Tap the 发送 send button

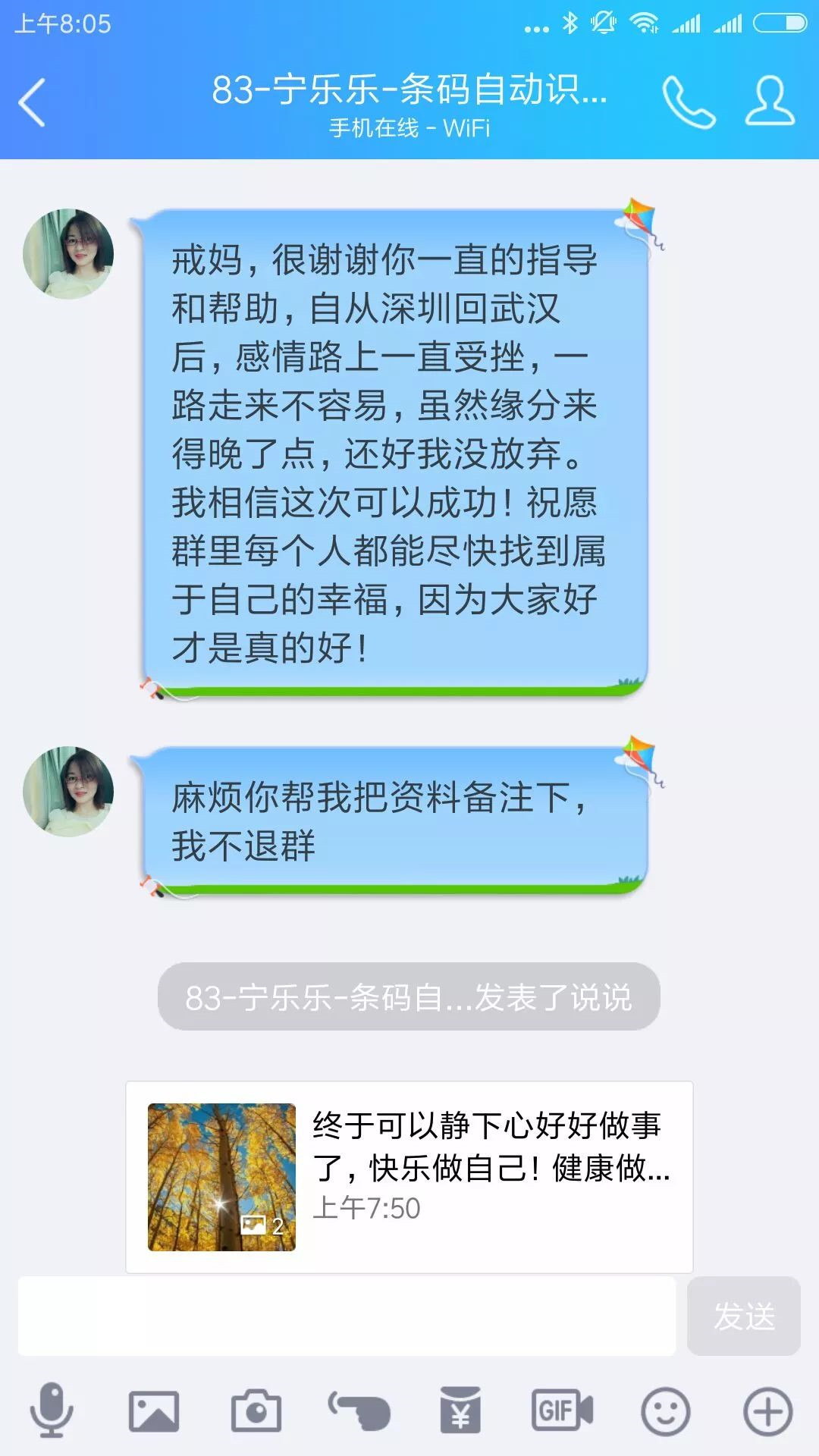coord(743,1316)
